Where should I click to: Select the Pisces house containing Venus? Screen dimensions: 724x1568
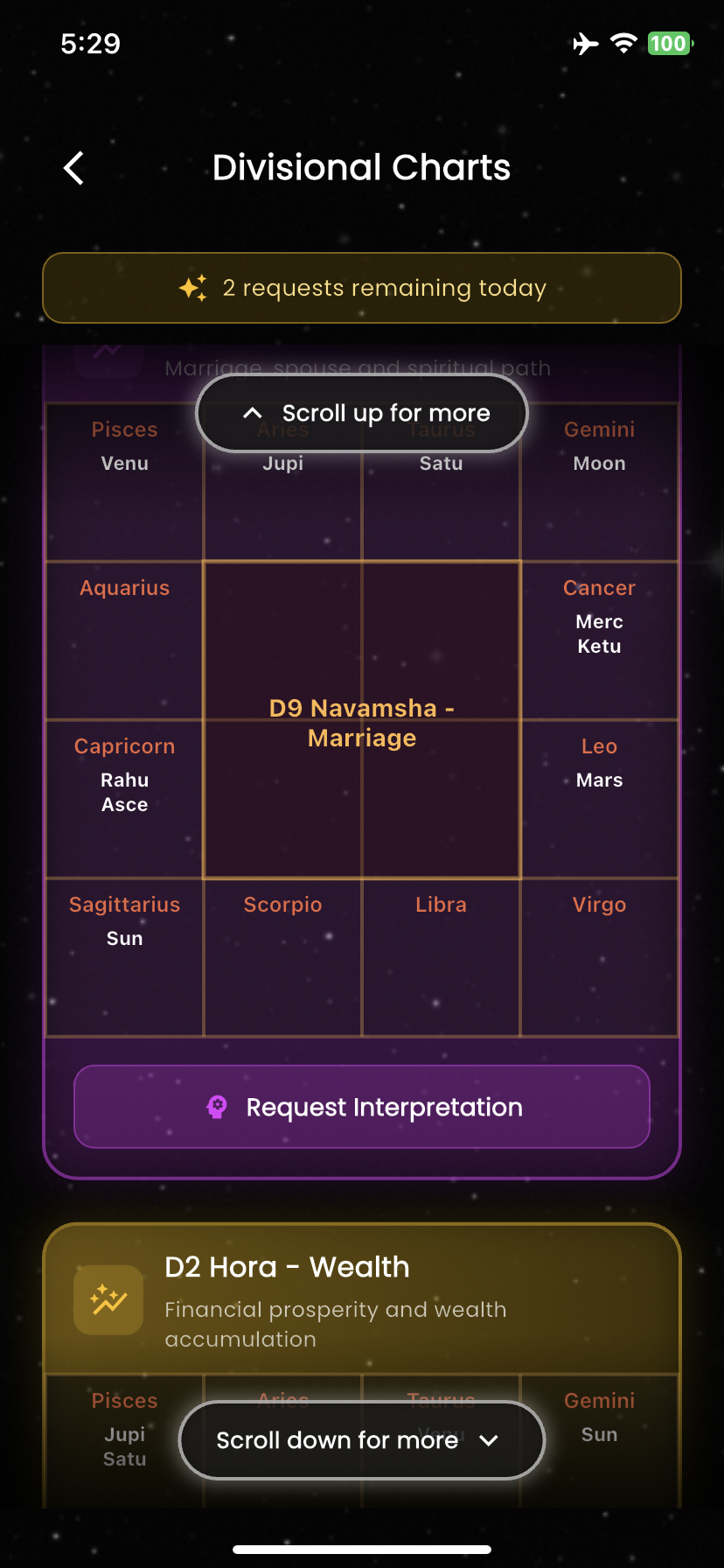click(x=124, y=481)
